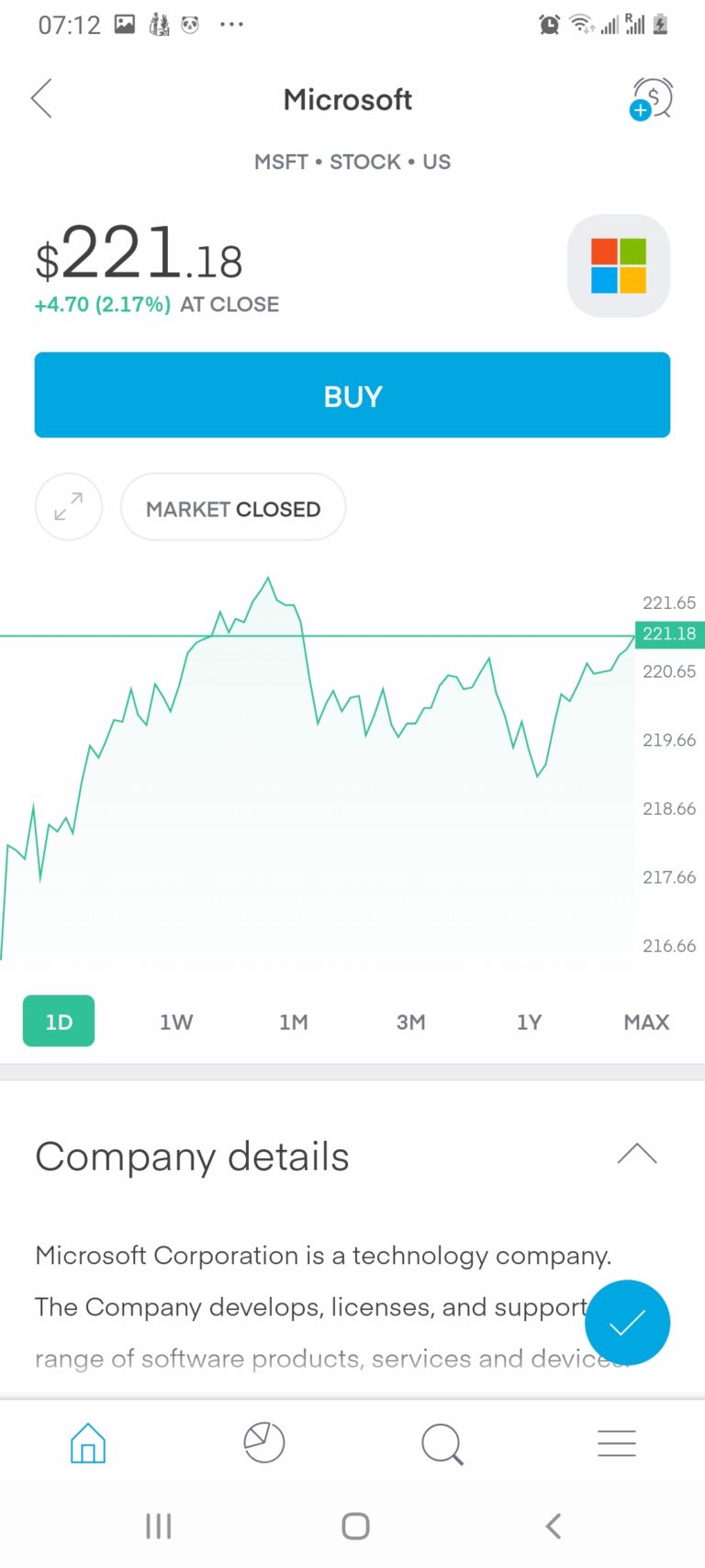Tap the current price label 221.18 on chart
The width and height of the screenshot is (705, 1568).
[x=669, y=634]
